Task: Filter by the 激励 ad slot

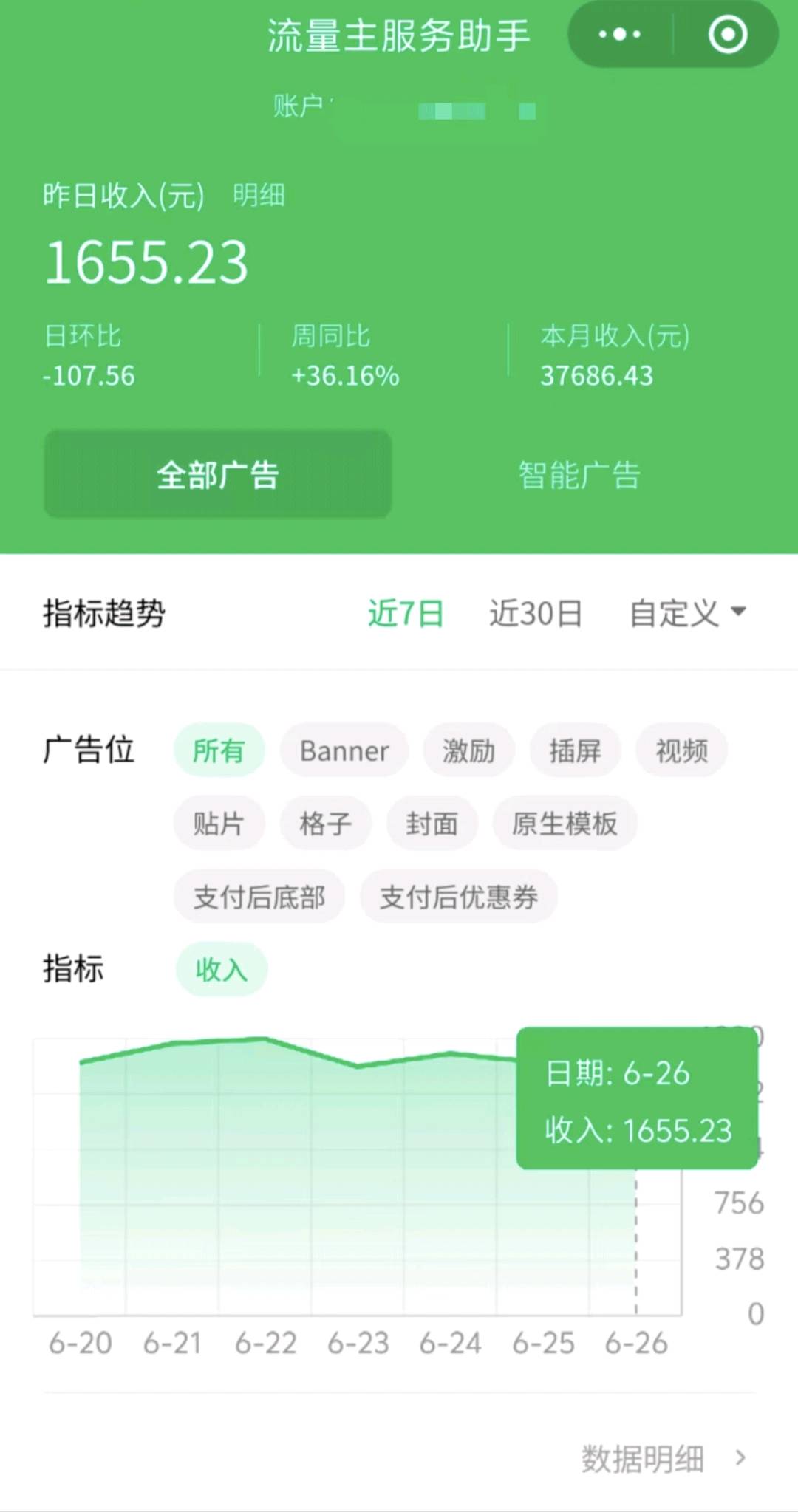Action: (468, 750)
